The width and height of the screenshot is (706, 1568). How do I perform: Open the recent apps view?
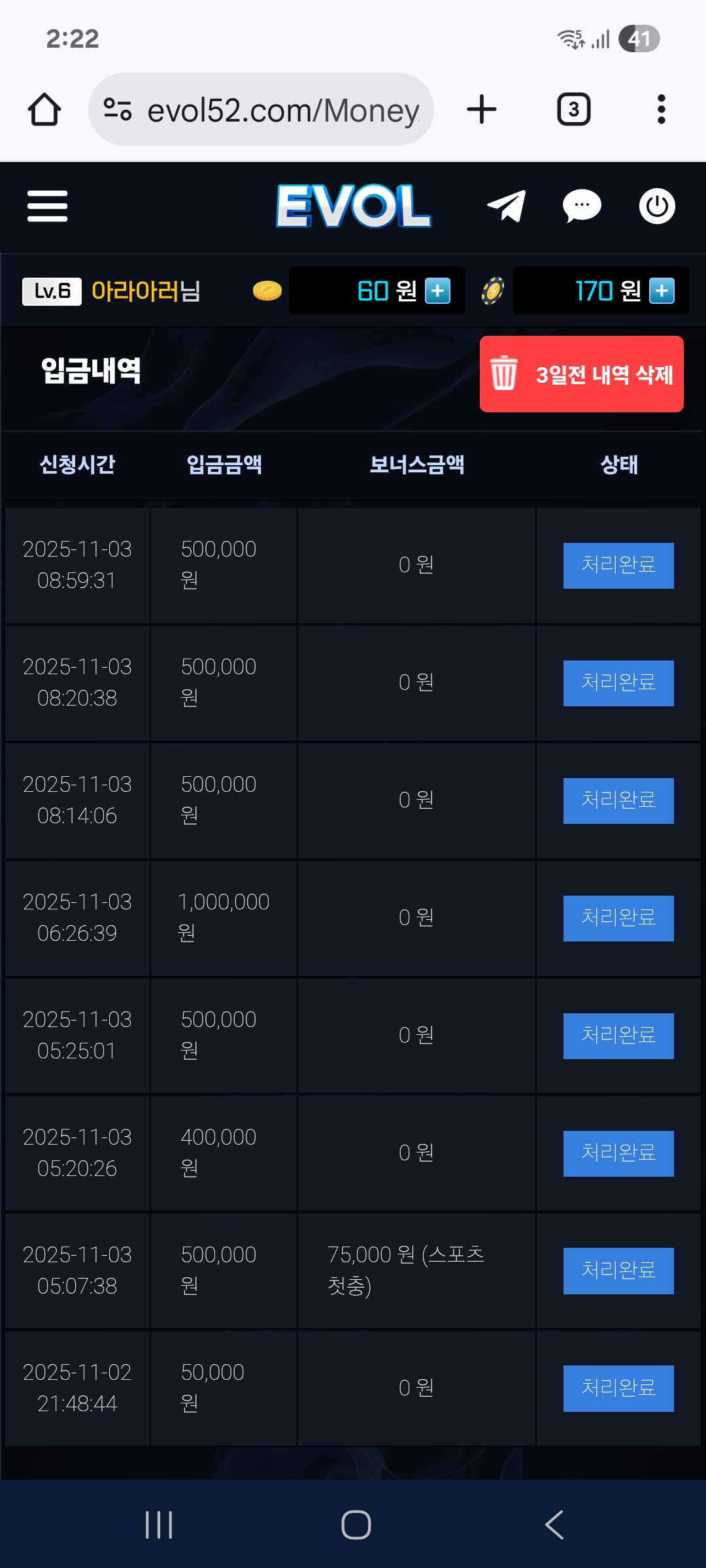coord(159,1525)
